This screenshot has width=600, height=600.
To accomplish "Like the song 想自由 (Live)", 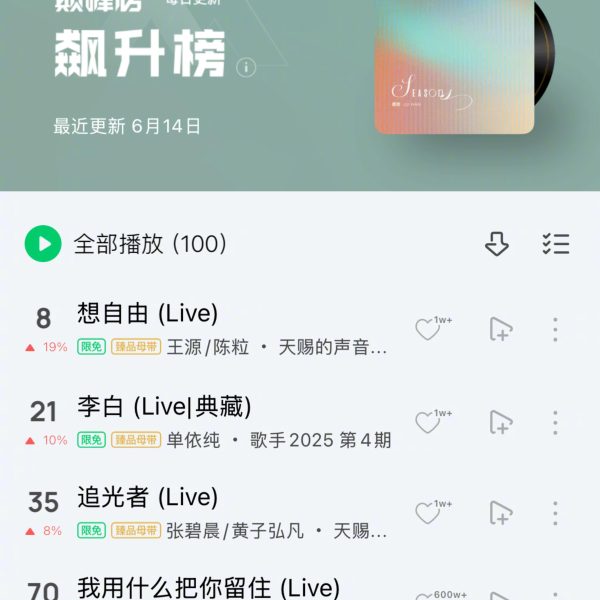I will (x=428, y=330).
